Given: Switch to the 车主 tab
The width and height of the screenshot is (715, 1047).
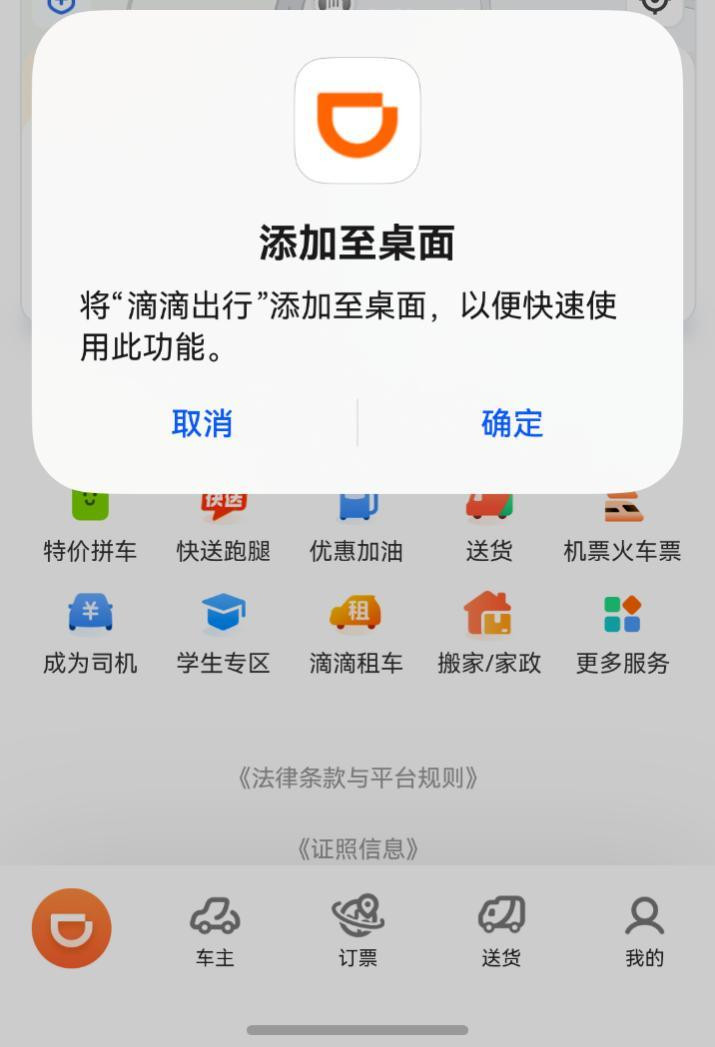Looking at the screenshot, I should 215,931.
